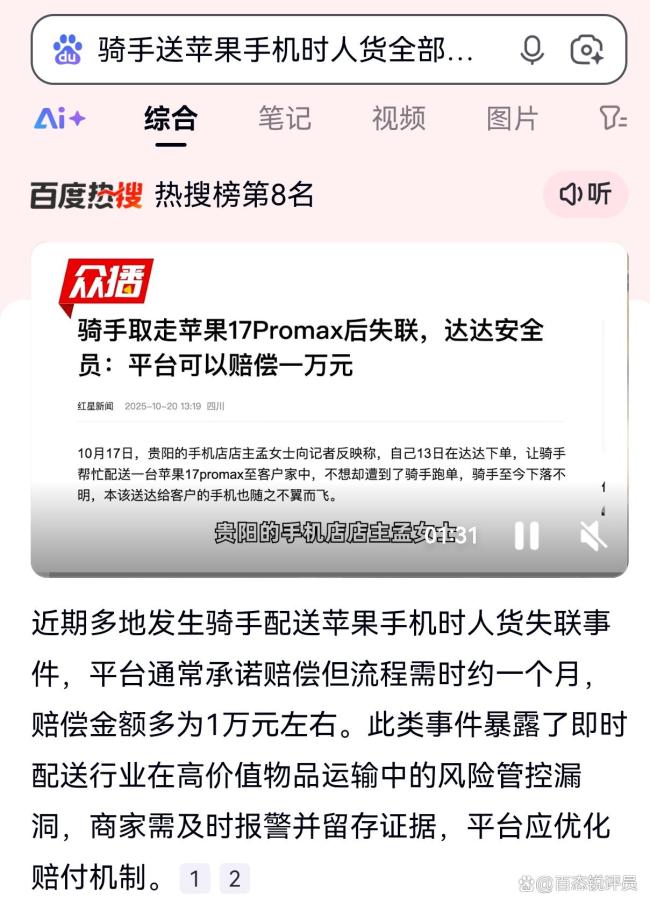Open the filter funnel icon
This screenshot has height=906, width=650.
(613, 118)
